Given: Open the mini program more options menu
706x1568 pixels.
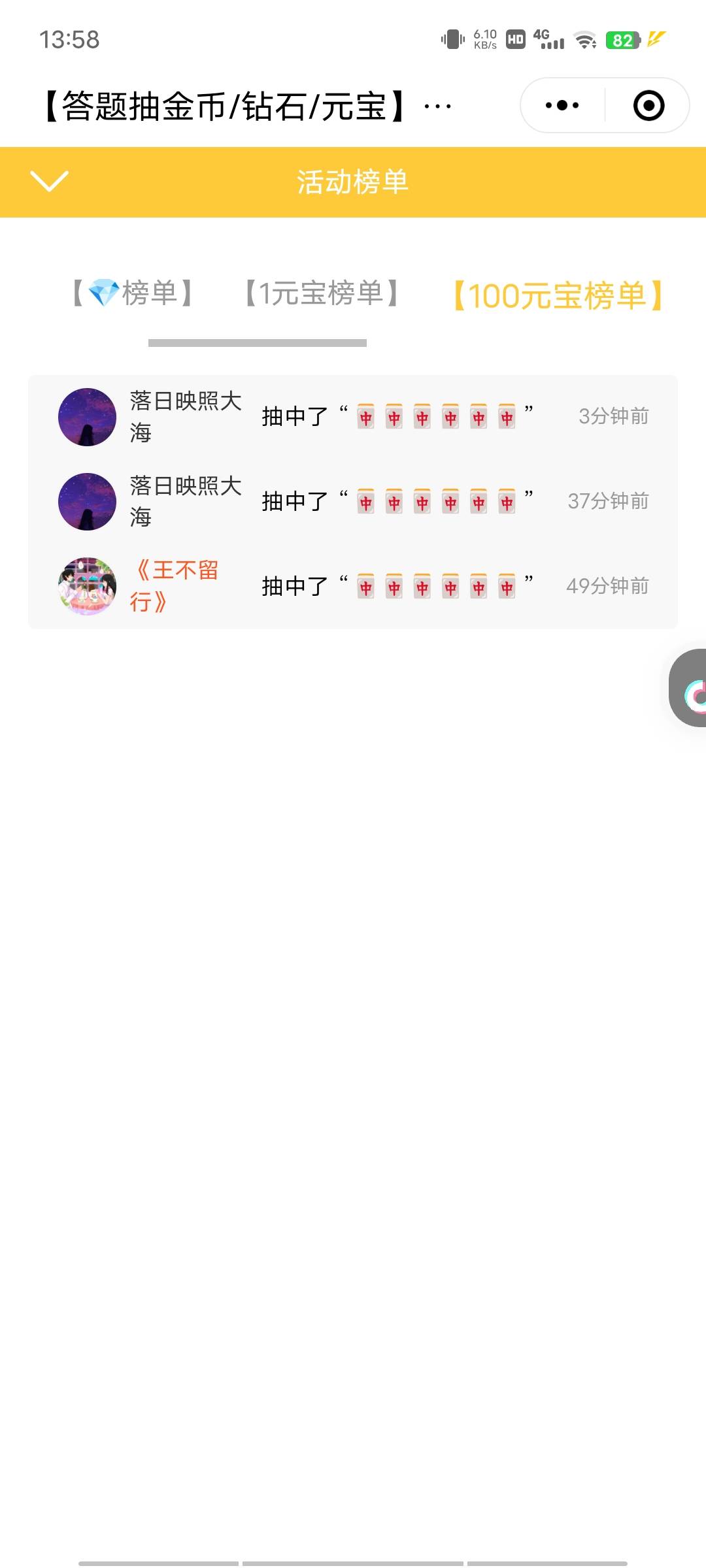Looking at the screenshot, I should point(562,105).
